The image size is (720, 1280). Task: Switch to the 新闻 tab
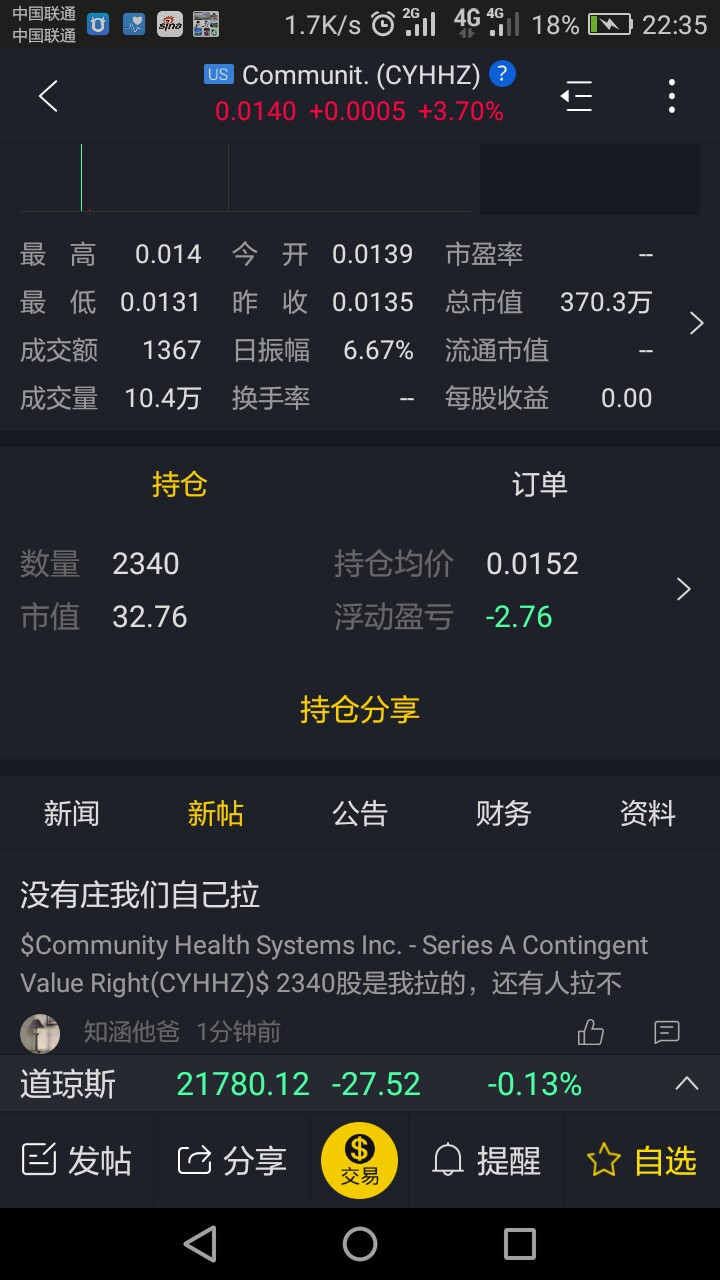tap(72, 814)
